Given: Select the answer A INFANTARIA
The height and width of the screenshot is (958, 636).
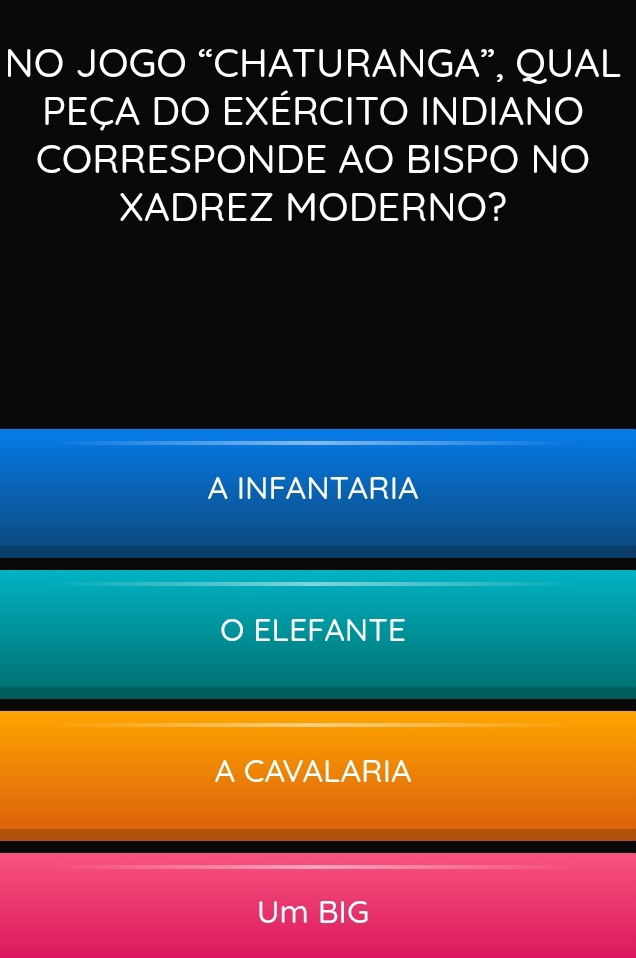Looking at the screenshot, I should click(x=314, y=490).
